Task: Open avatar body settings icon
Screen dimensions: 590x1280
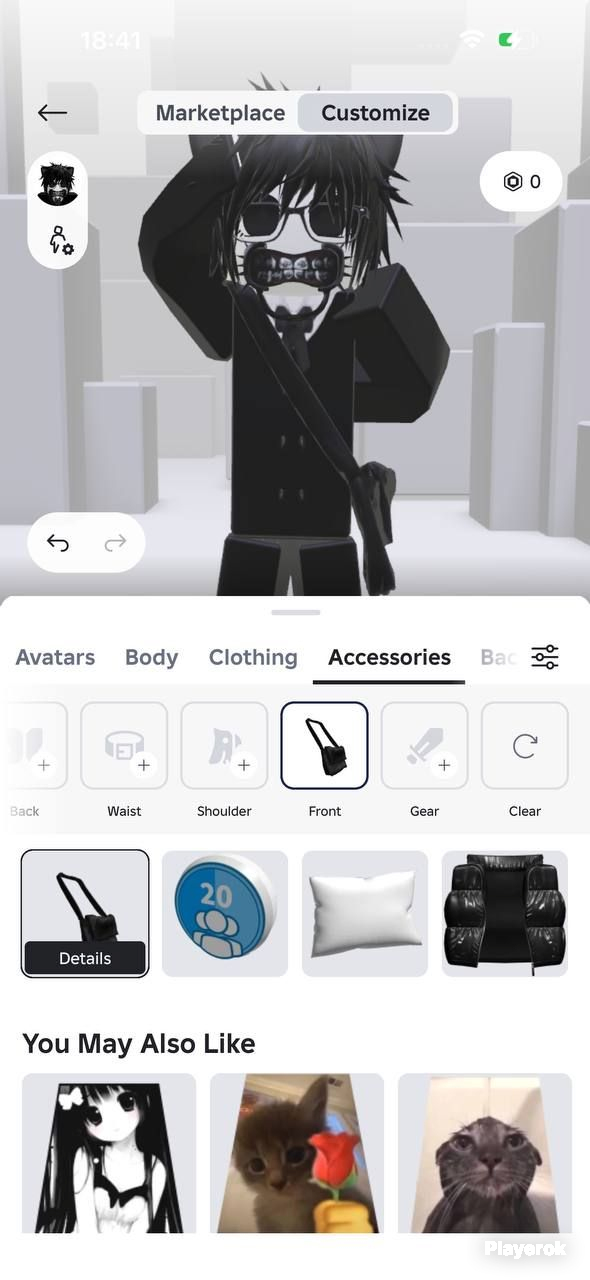Action: point(60,240)
